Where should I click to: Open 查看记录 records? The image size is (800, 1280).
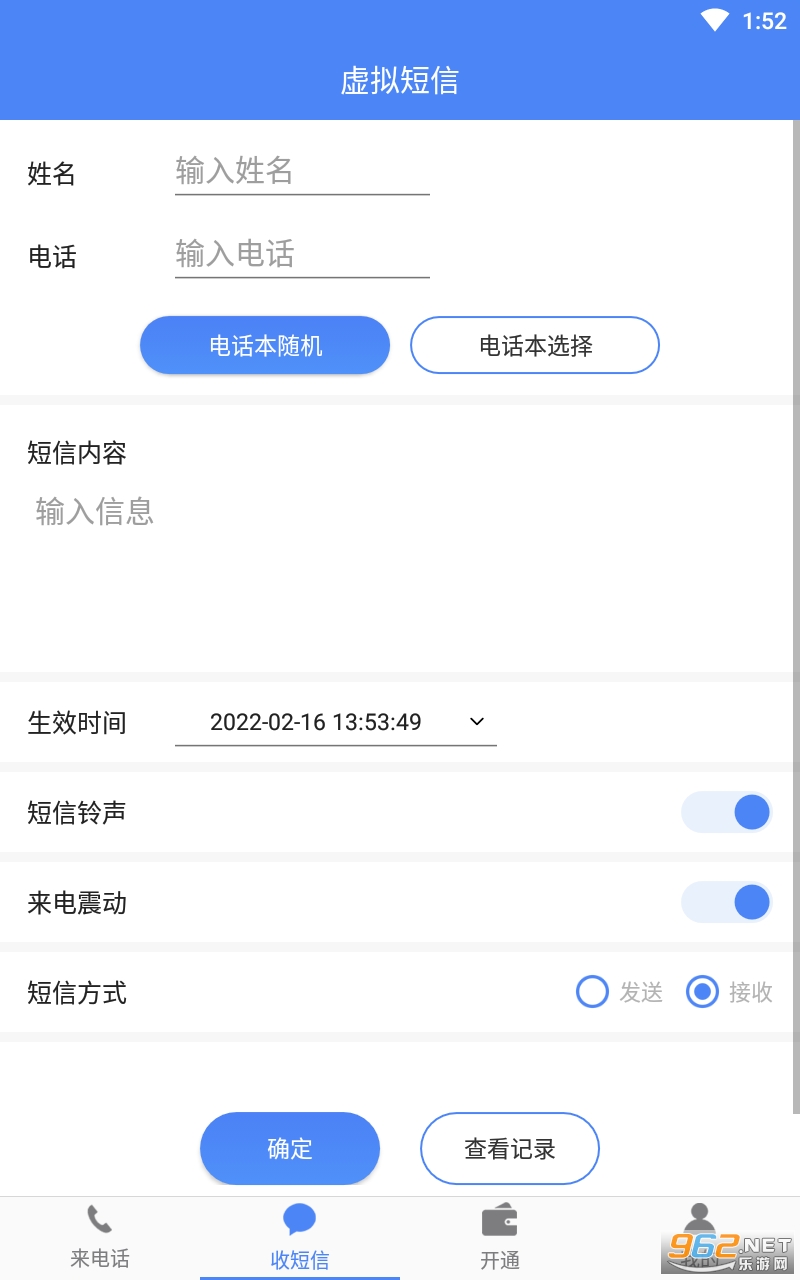click(x=510, y=1149)
